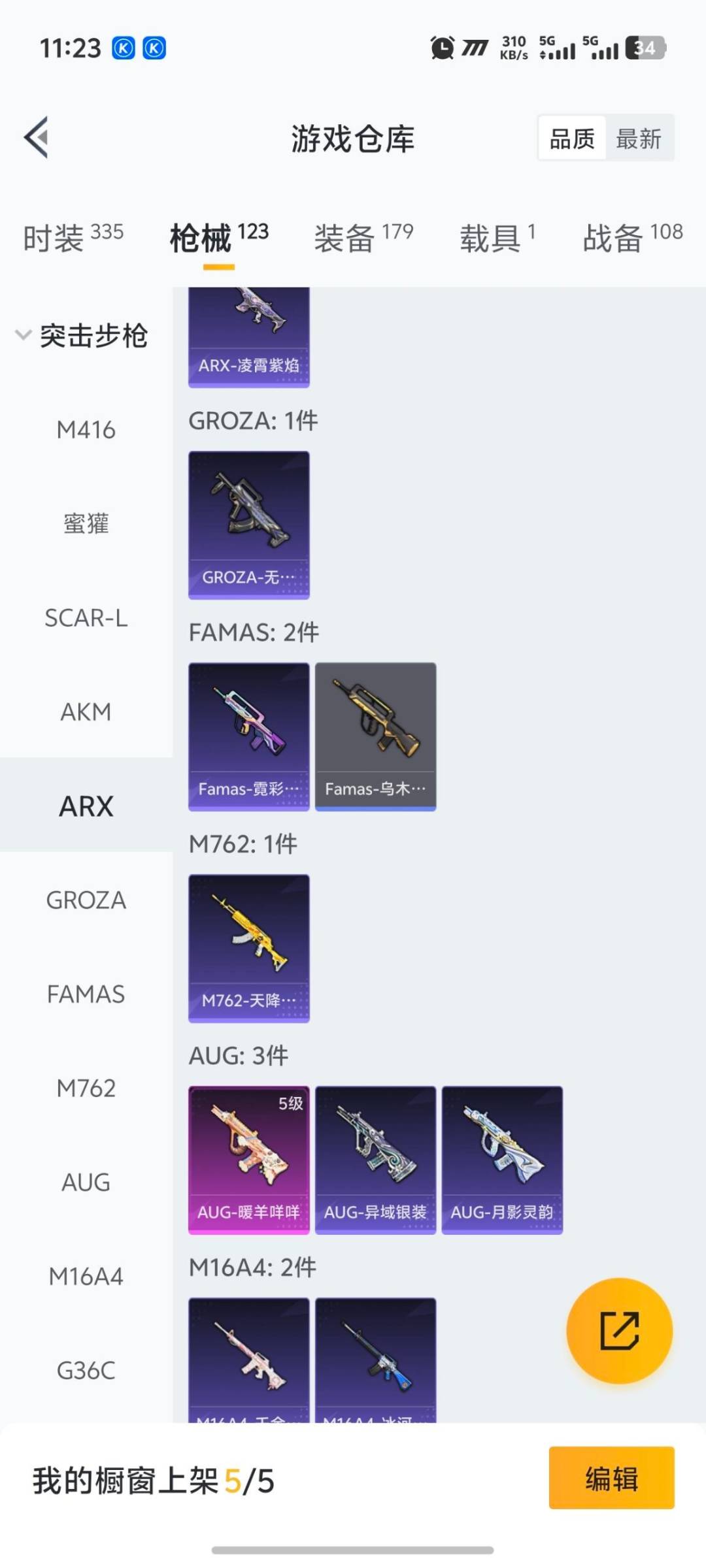This screenshot has width=706, height=1568.
Task: Tap 编辑 to edit the showcase
Action: (611, 1478)
